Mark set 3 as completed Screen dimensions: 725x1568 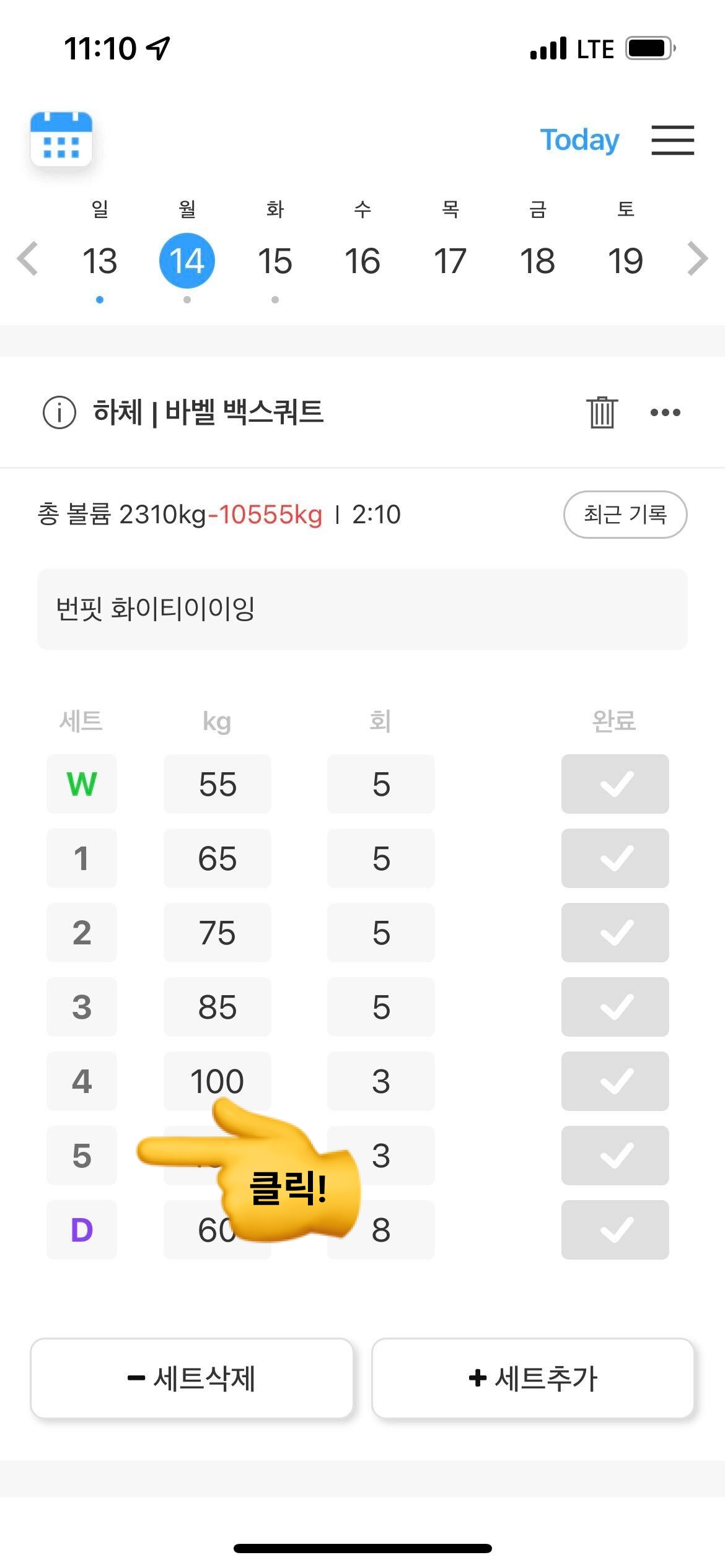[x=615, y=1007]
